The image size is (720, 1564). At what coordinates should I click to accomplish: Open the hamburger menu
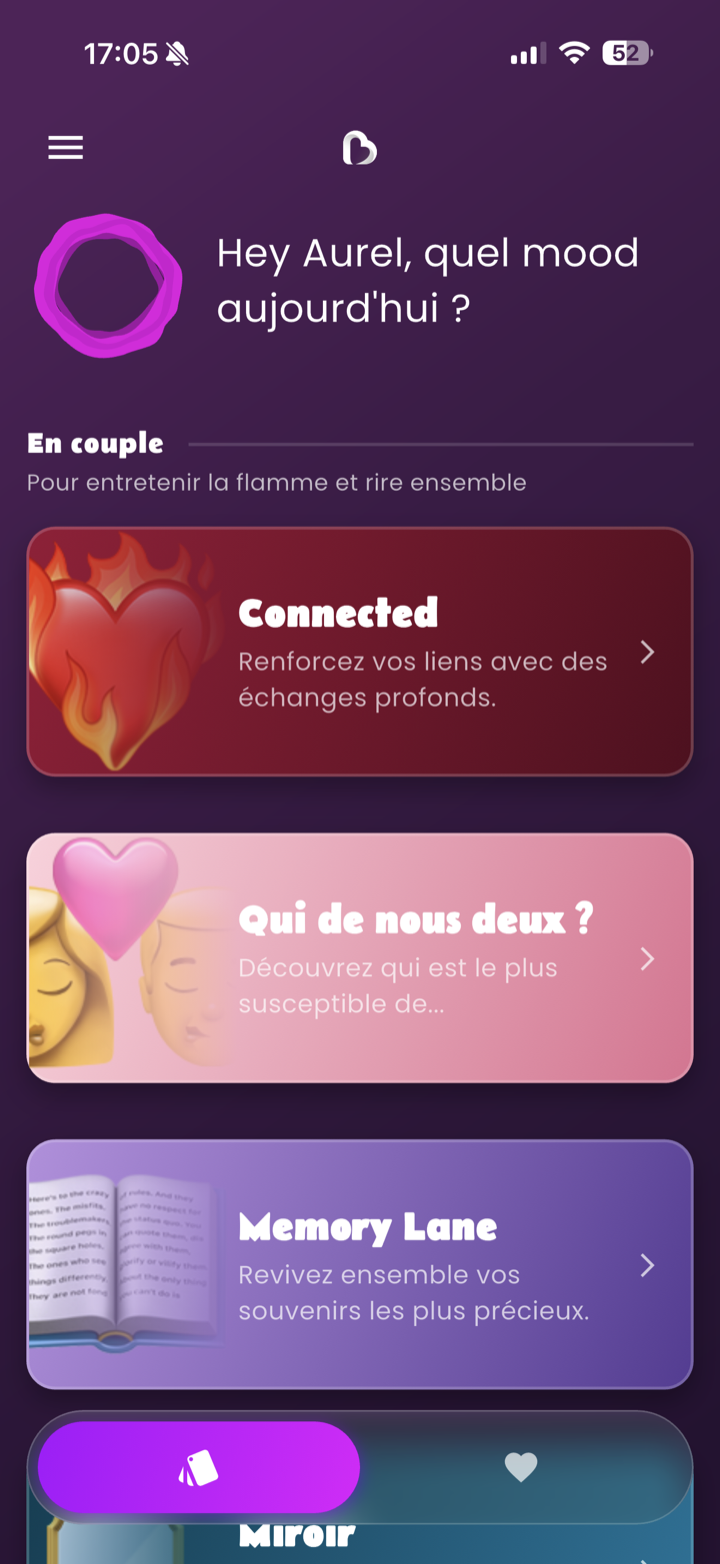click(x=66, y=148)
